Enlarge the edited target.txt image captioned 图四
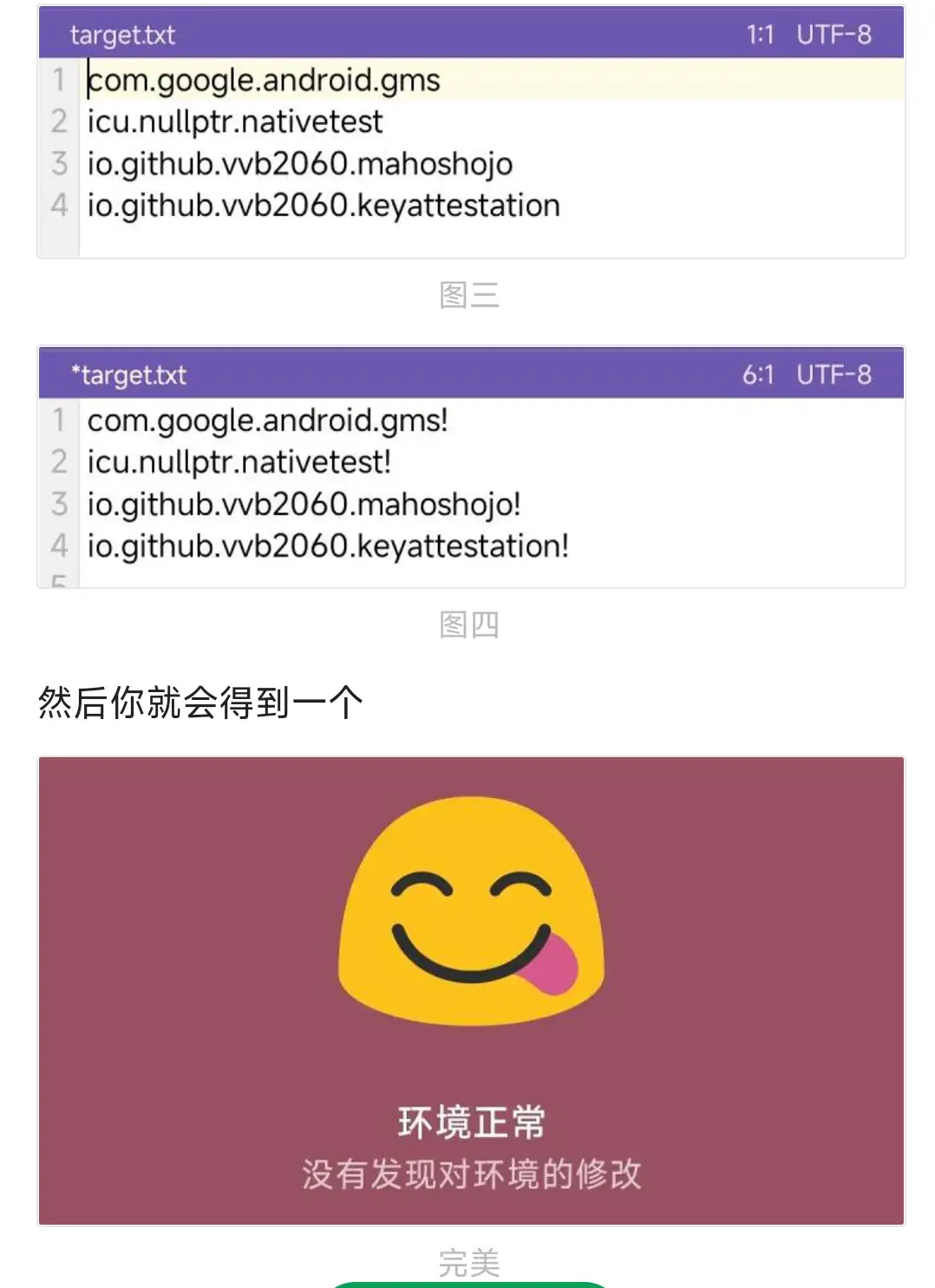This screenshot has width=935, height=1288. 471,467
